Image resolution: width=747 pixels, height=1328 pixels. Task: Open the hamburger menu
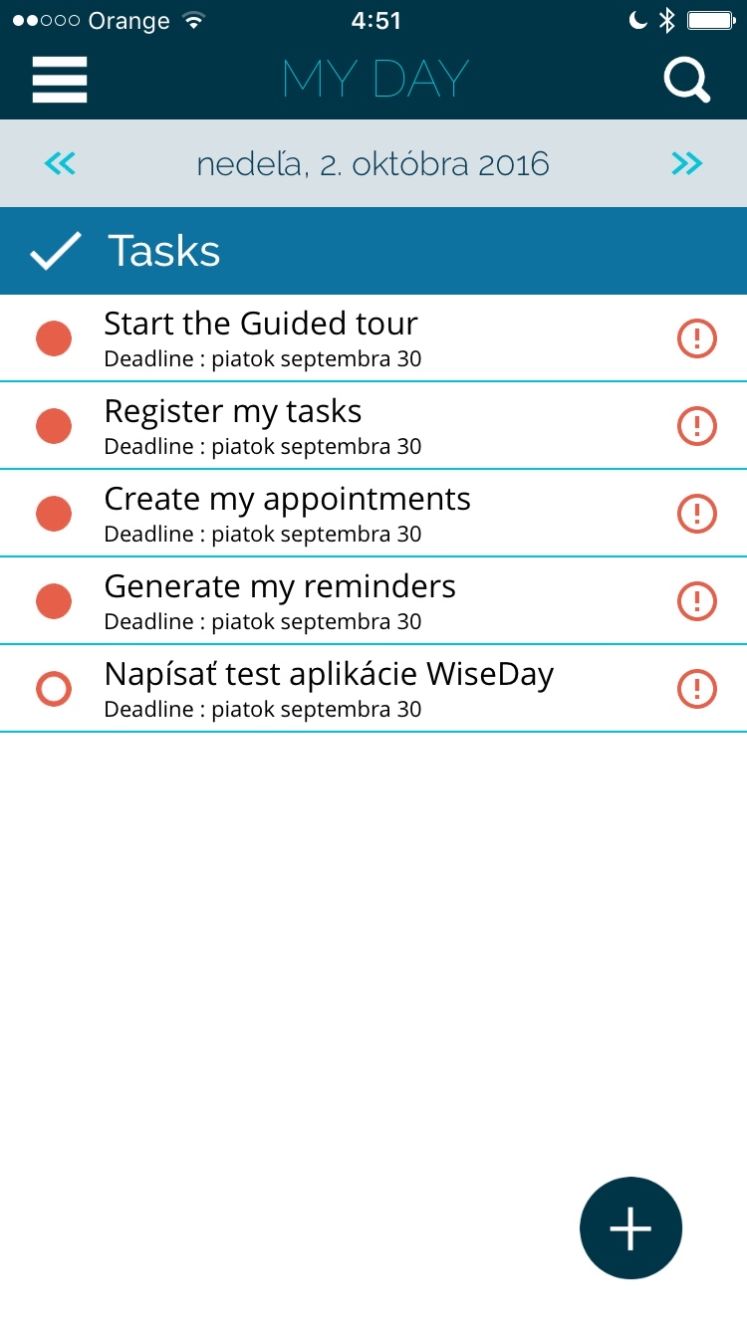[60, 79]
